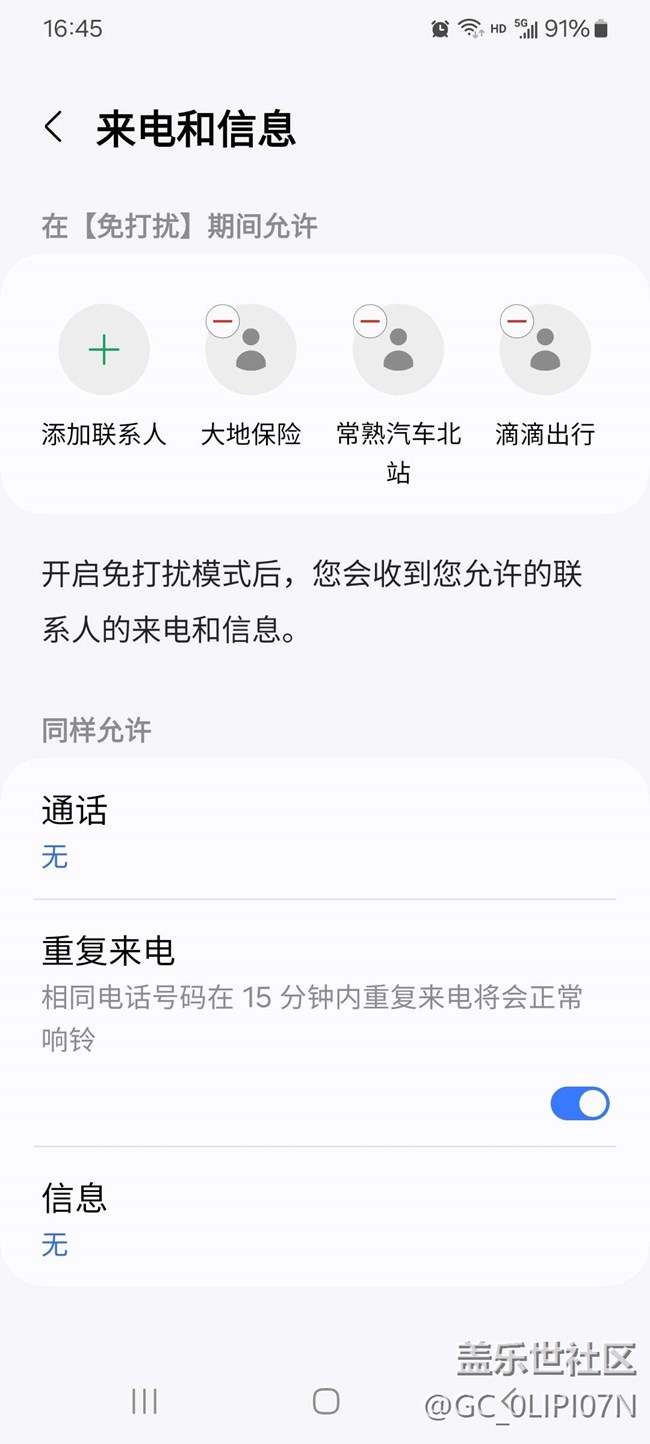Remove 大地保险 from allowed contacts

click(x=223, y=321)
